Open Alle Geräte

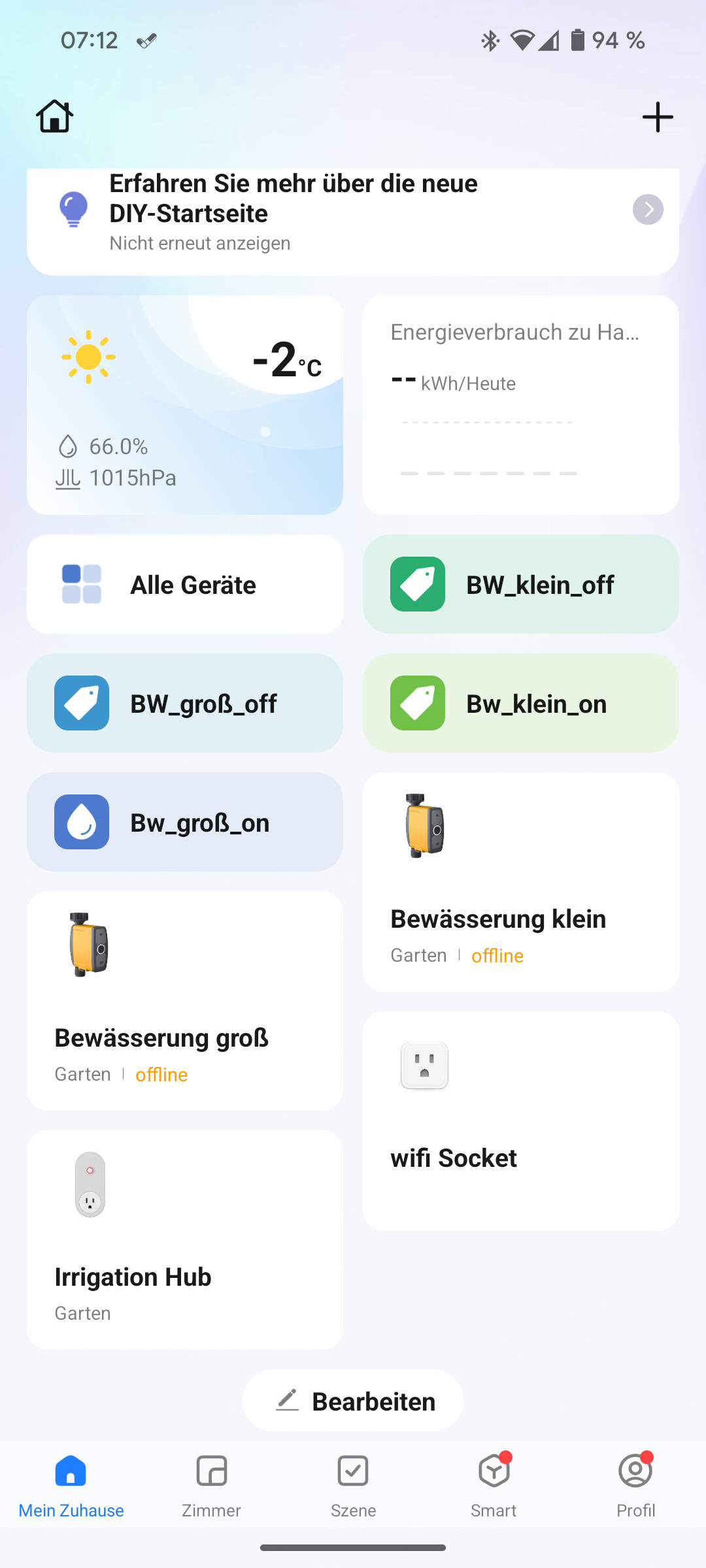pos(185,585)
